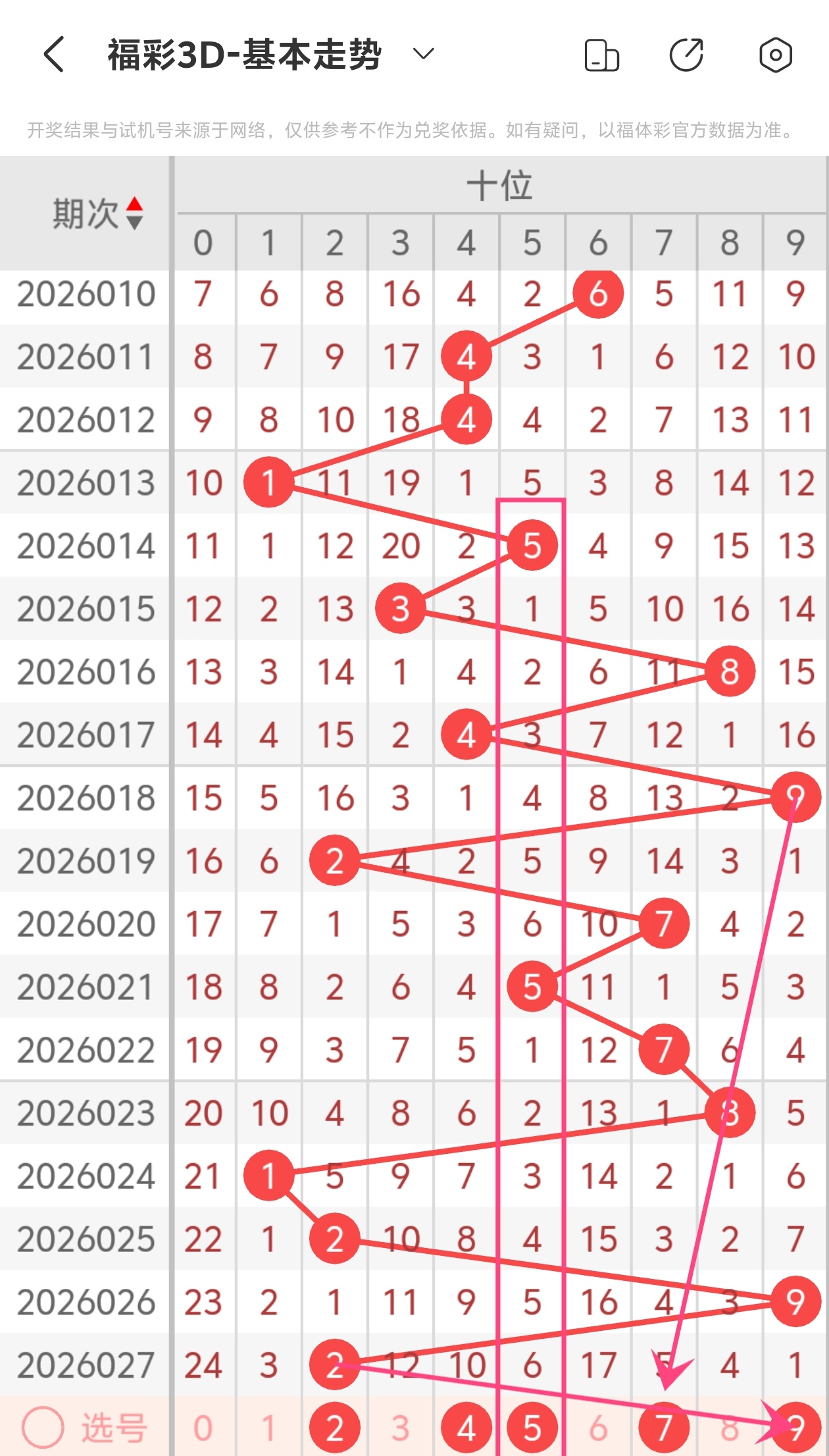
Task: Deselect number 5 in the 选号 row
Action: click(532, 1428)
